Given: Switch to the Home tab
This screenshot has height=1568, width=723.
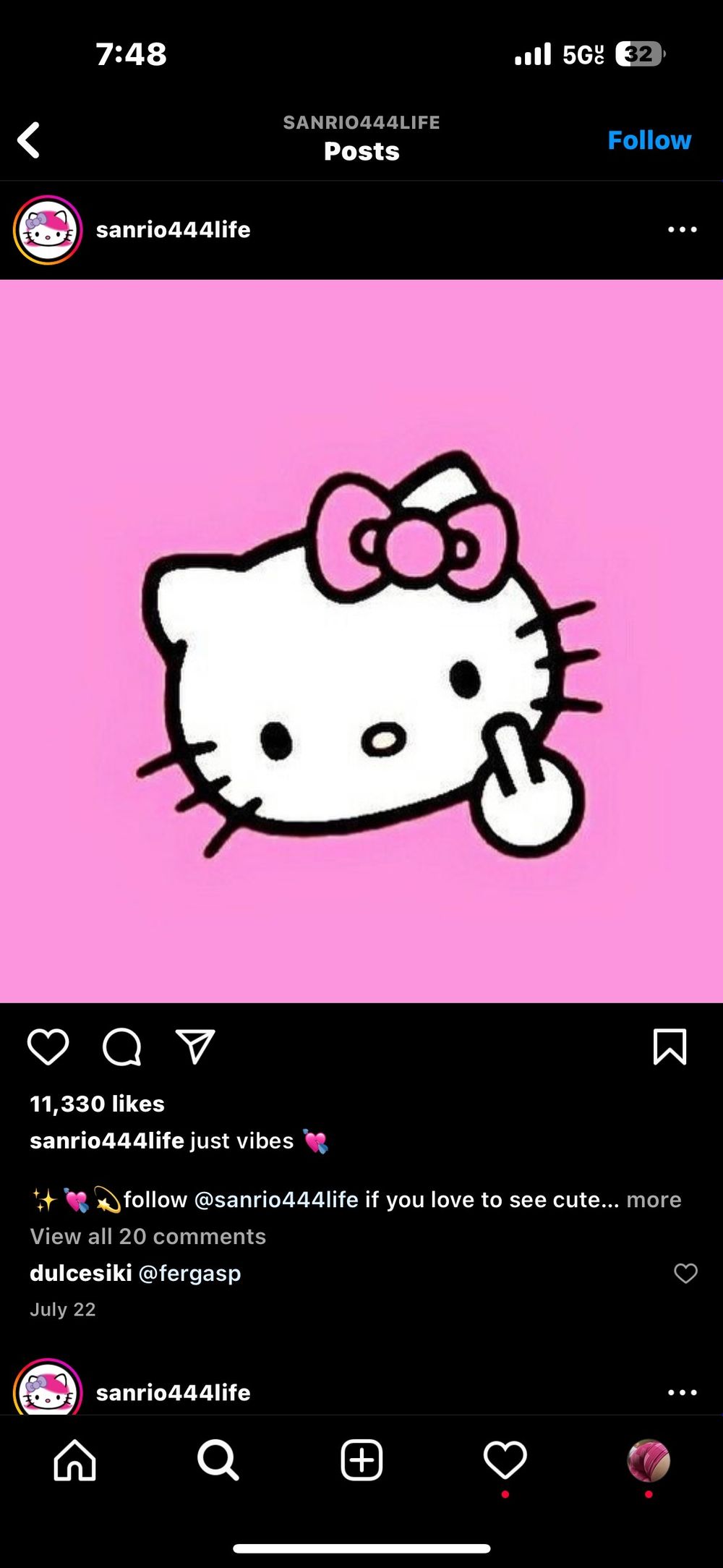Looking at the screenshot, I should (74, 1460).
